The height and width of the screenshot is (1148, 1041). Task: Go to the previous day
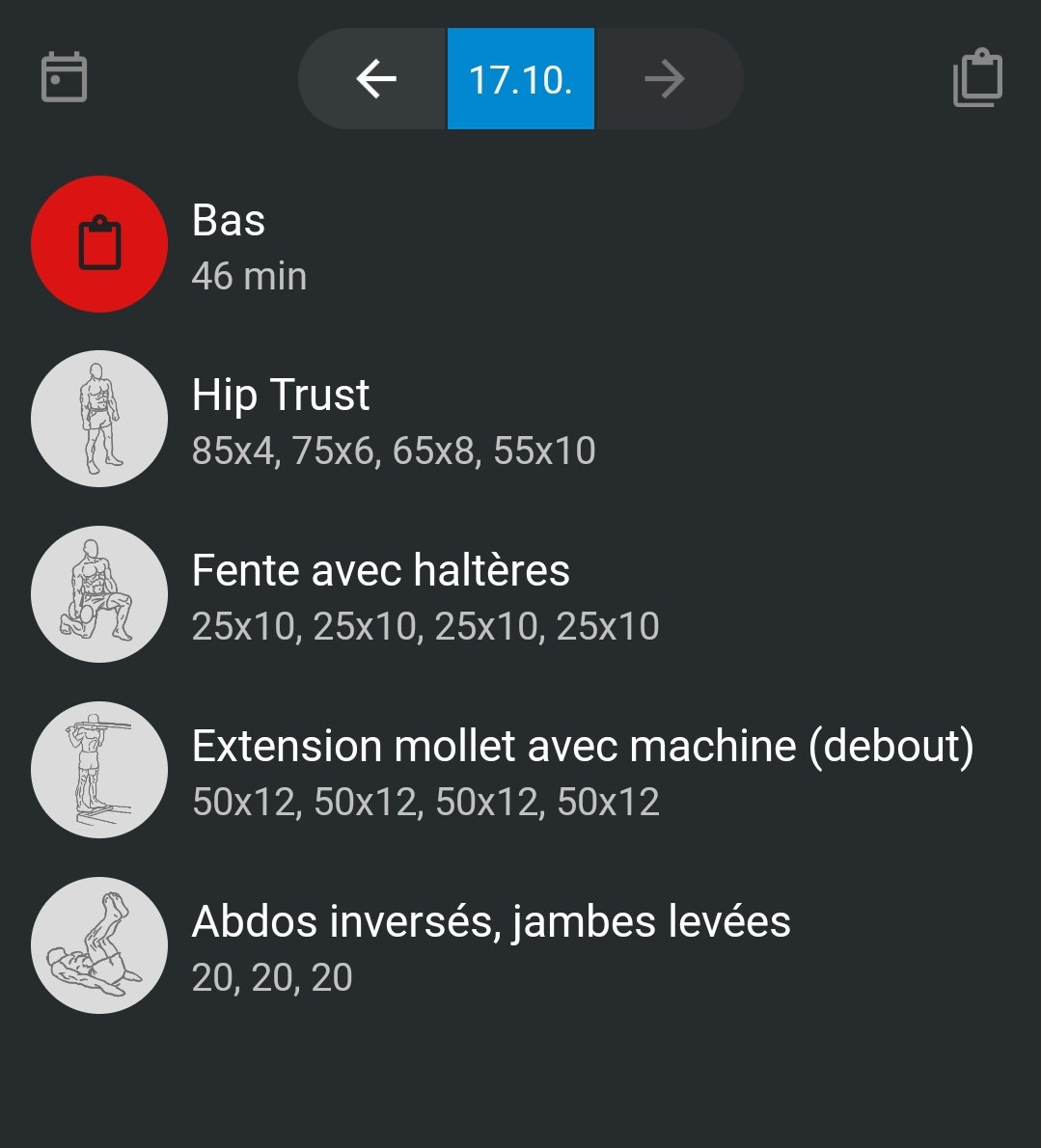(x=375, y=79)
